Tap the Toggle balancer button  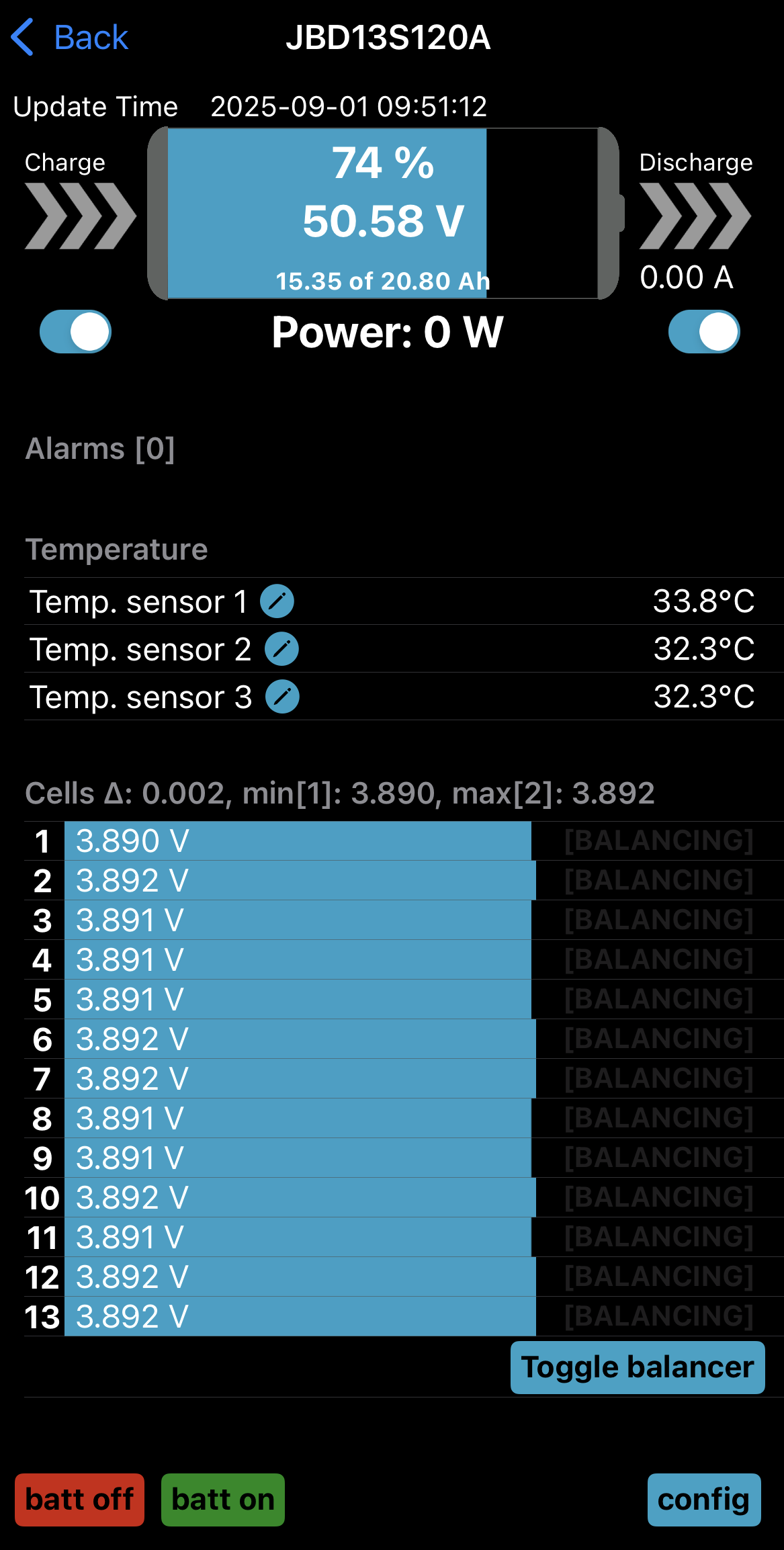tap(637, 1367)
